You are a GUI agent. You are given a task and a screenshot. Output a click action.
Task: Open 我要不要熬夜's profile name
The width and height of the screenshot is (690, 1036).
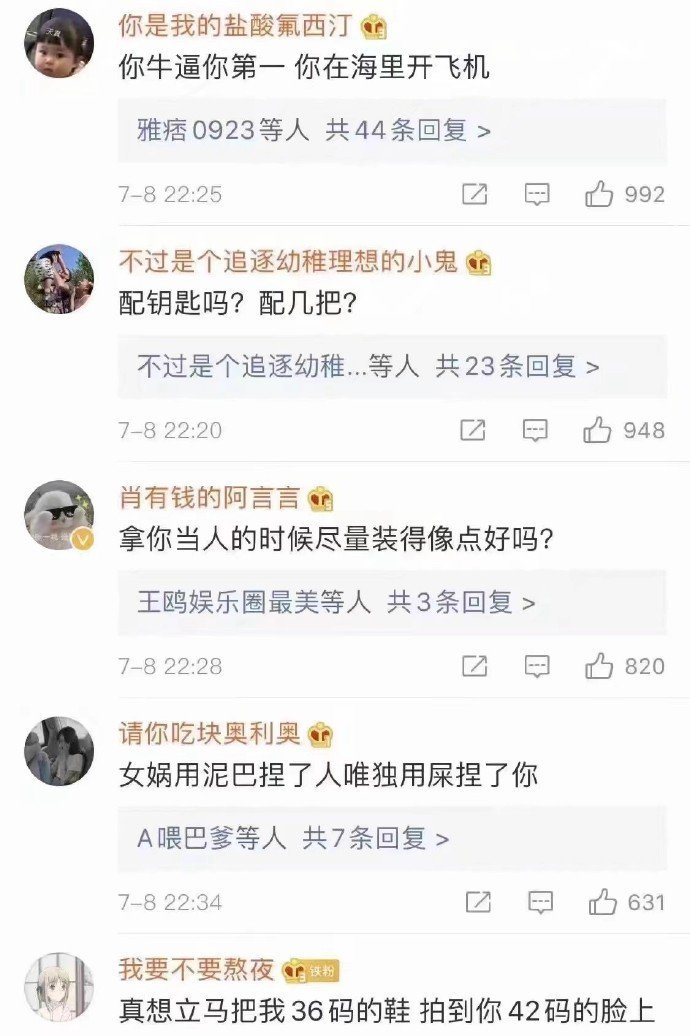(x=196, y=970)
